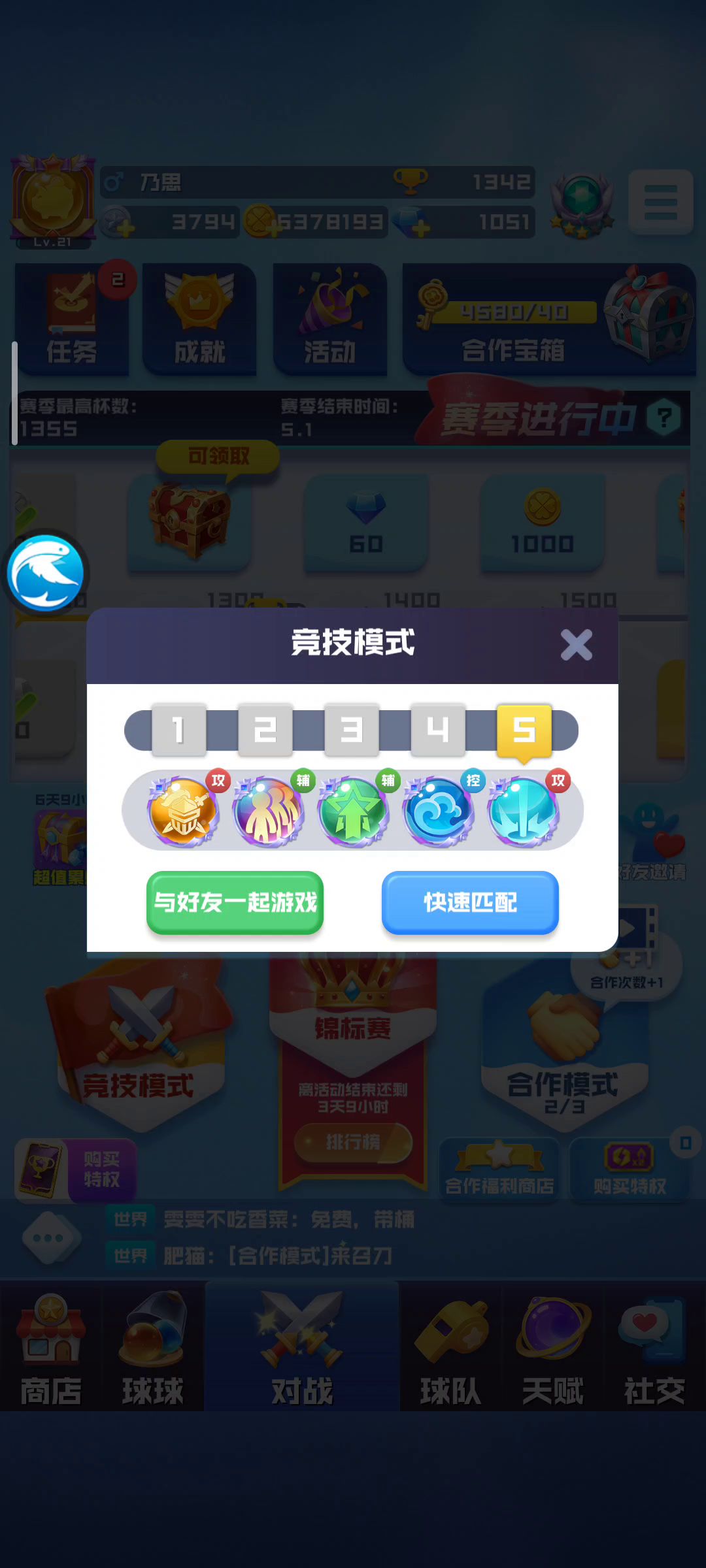Screen dimensions: 706x1568
Task: Select lineup slot 2
Action: (x=265, y=730)
